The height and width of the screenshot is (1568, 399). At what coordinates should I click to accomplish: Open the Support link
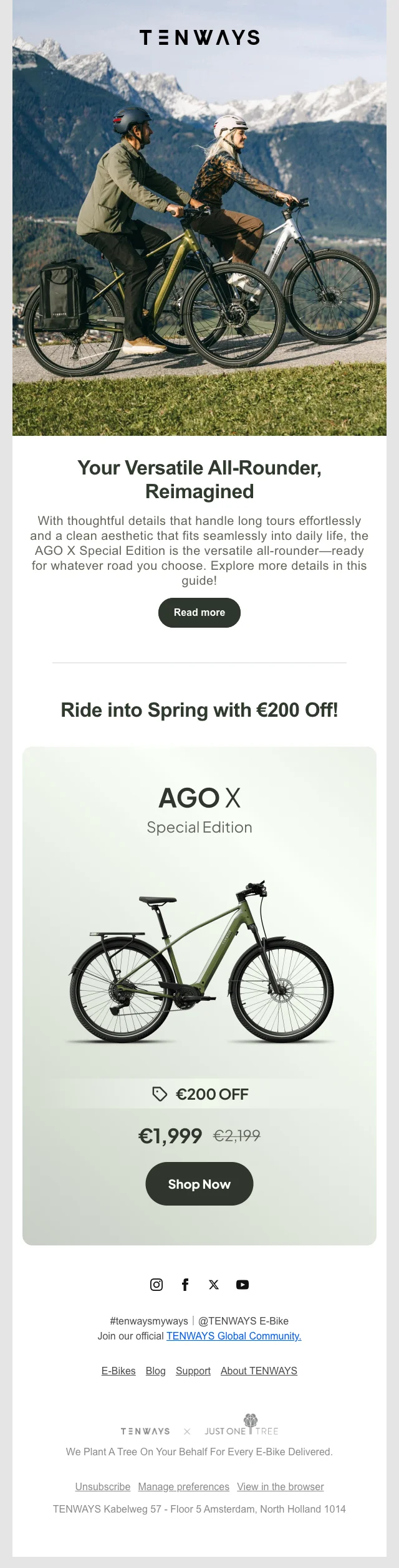pyautogui.click(x=193, y=1371)
